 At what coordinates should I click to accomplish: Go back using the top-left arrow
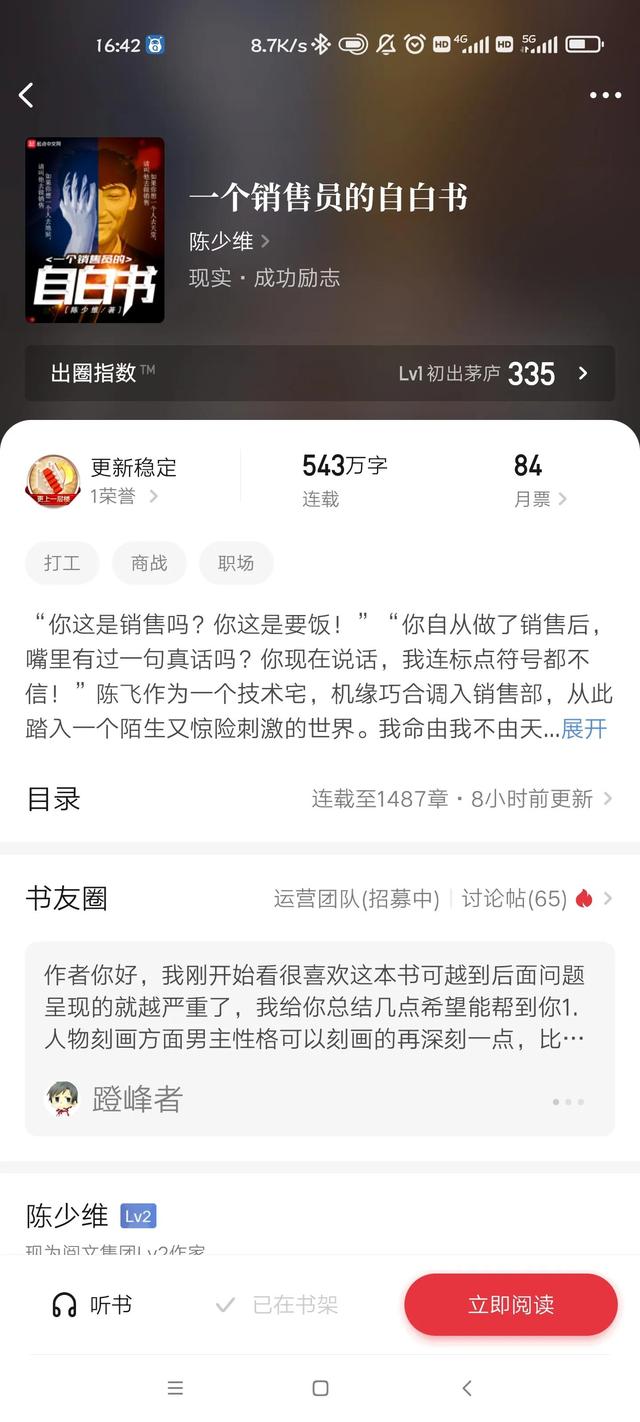click(26, 95)
